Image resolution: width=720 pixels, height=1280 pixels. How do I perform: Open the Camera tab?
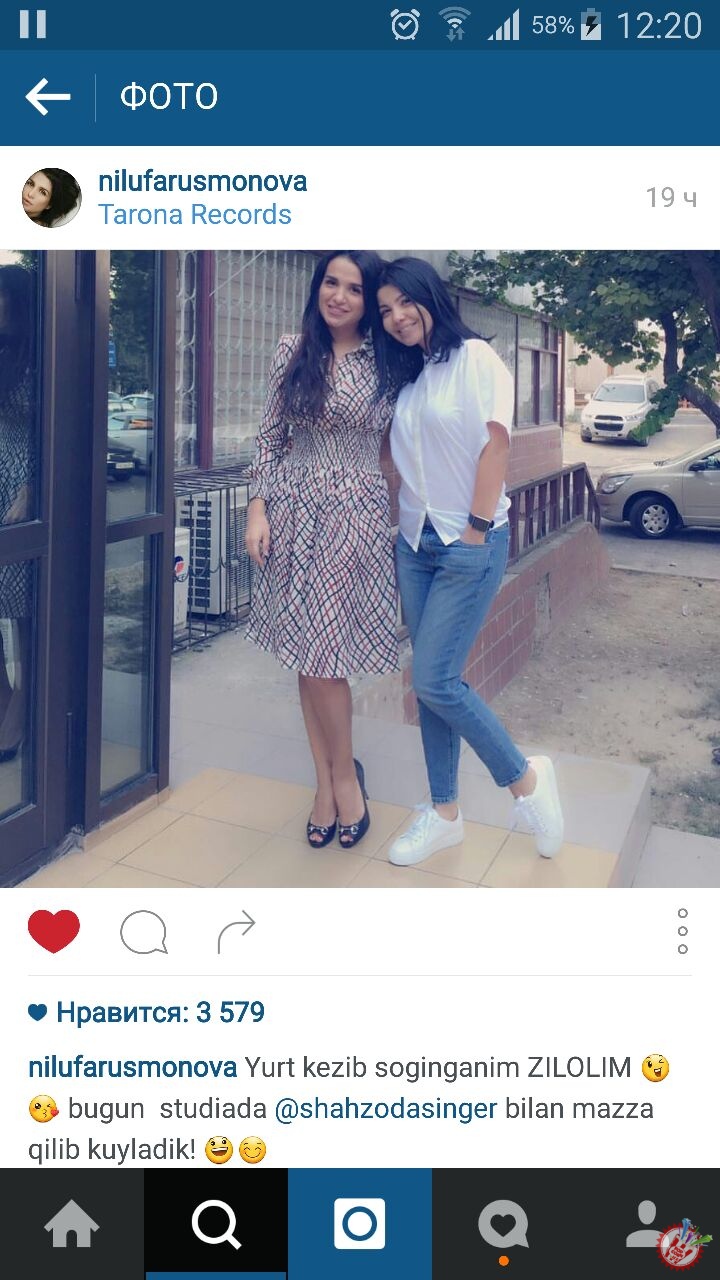click(360, 1224)
